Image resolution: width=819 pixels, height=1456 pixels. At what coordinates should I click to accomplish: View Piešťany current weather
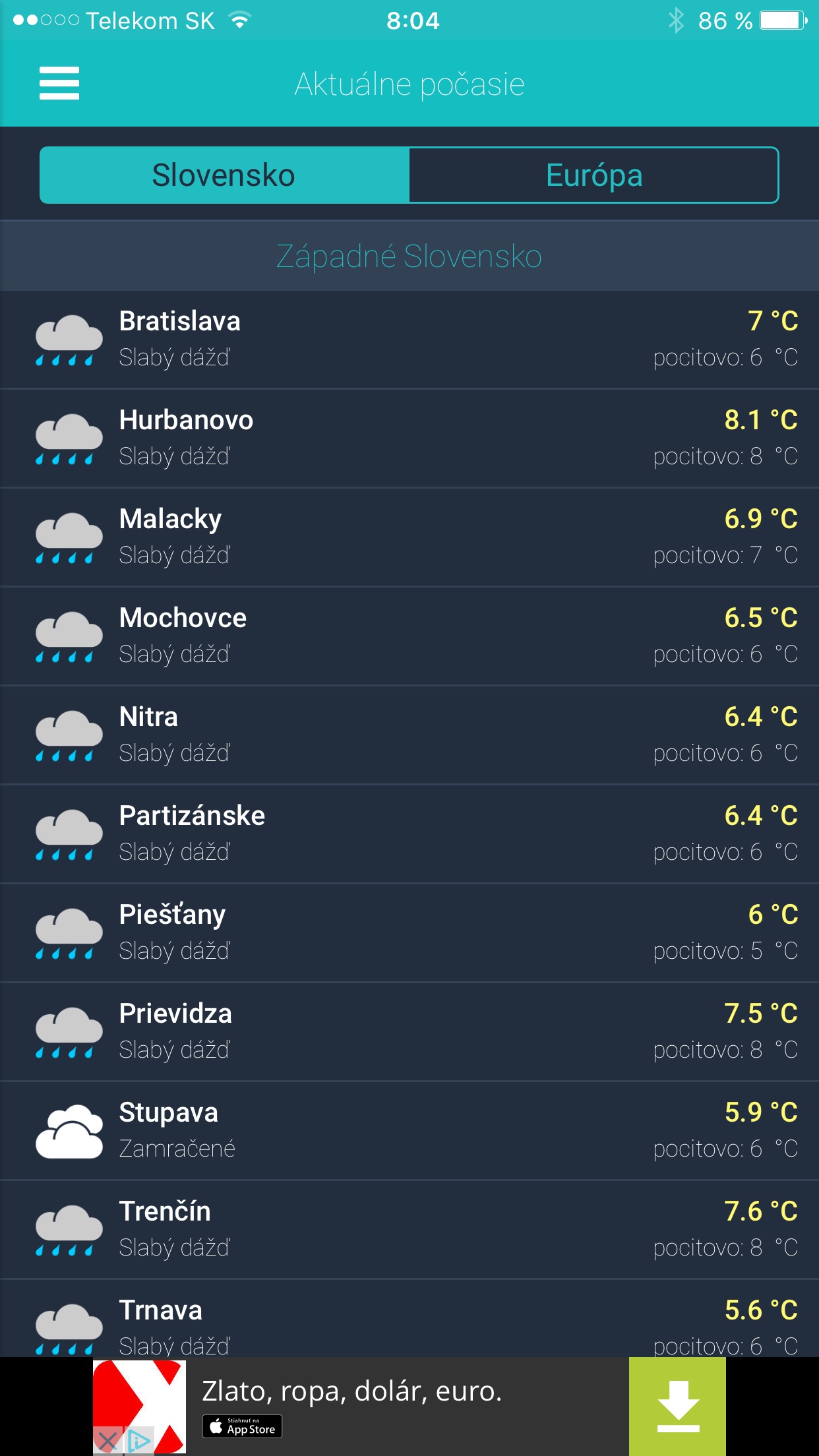[409, 932]
